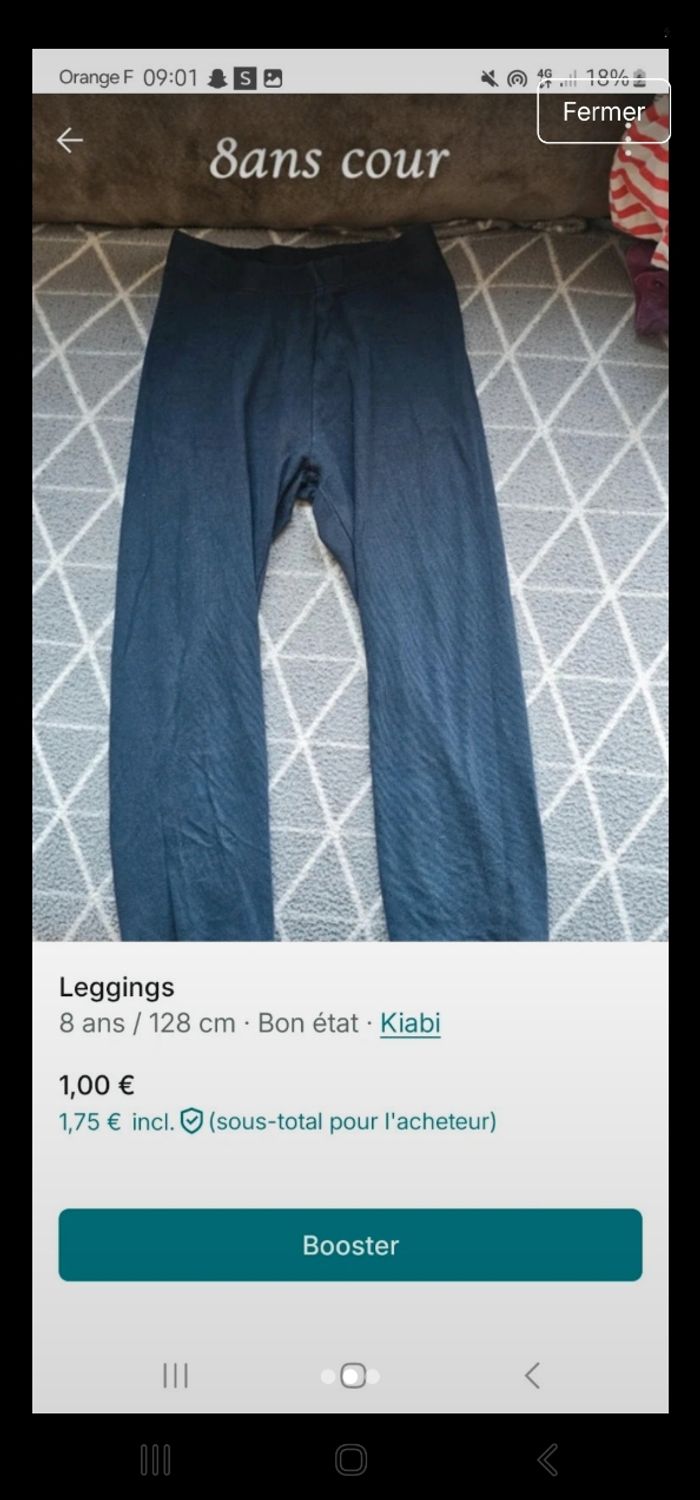Close the viewer with the Fermer button
The width and height of the screenshot is (700, 1500).
[x=603, y=112]
